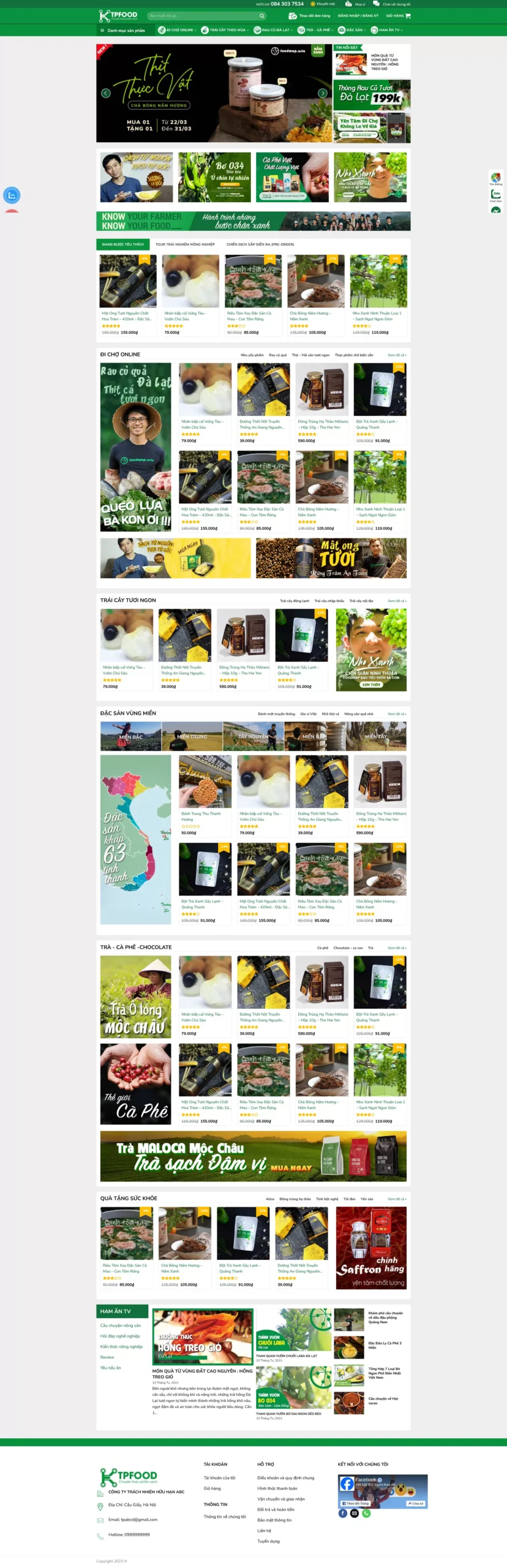Screen dimensions: 507x1568
Task: Tap the search magnifier icon
Action: pyautogui.click(x=262, y=15)
